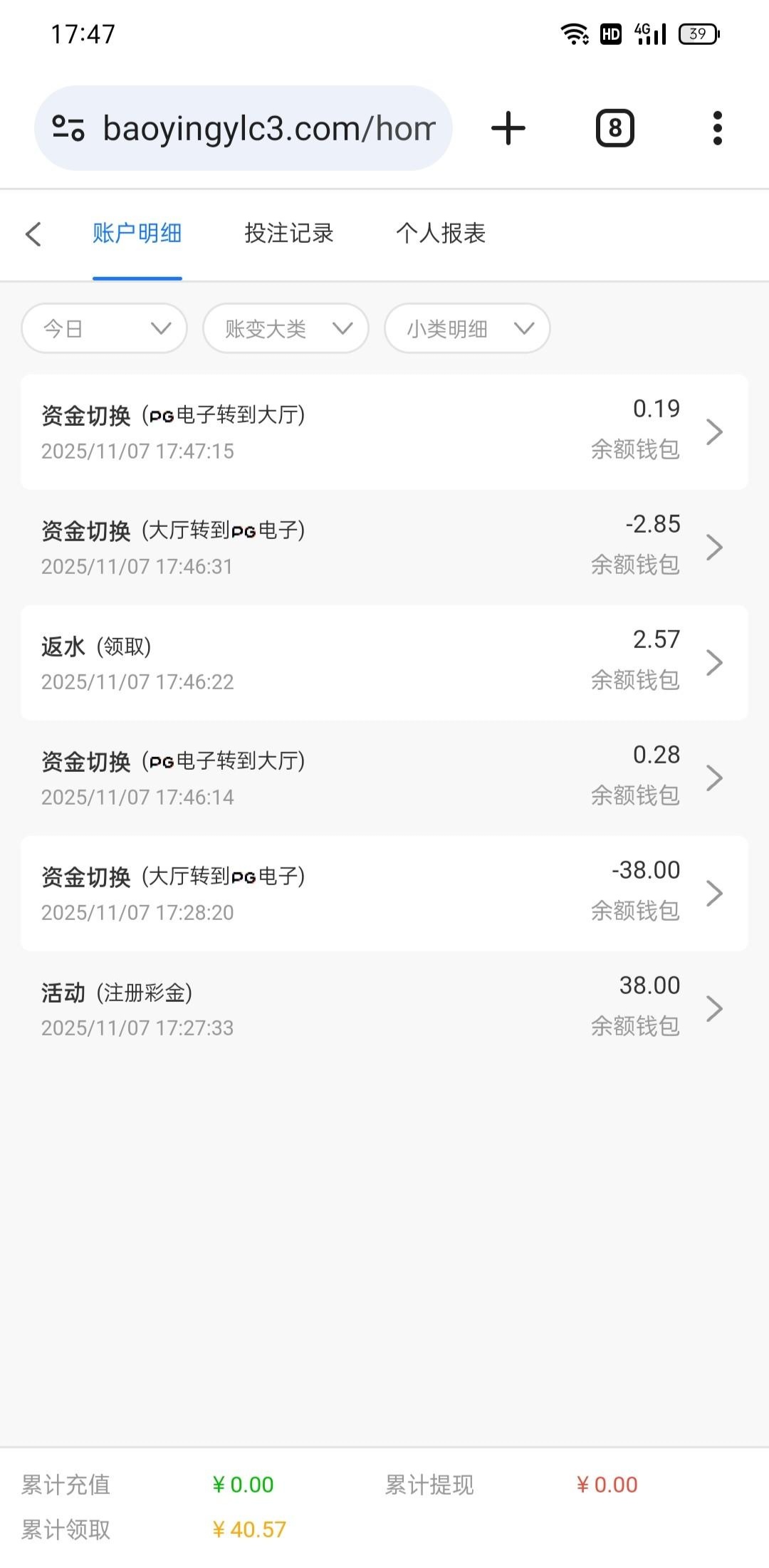Screen dimensions: 769x1568
Task: Open a new browser tab
Action: point(508,129)
